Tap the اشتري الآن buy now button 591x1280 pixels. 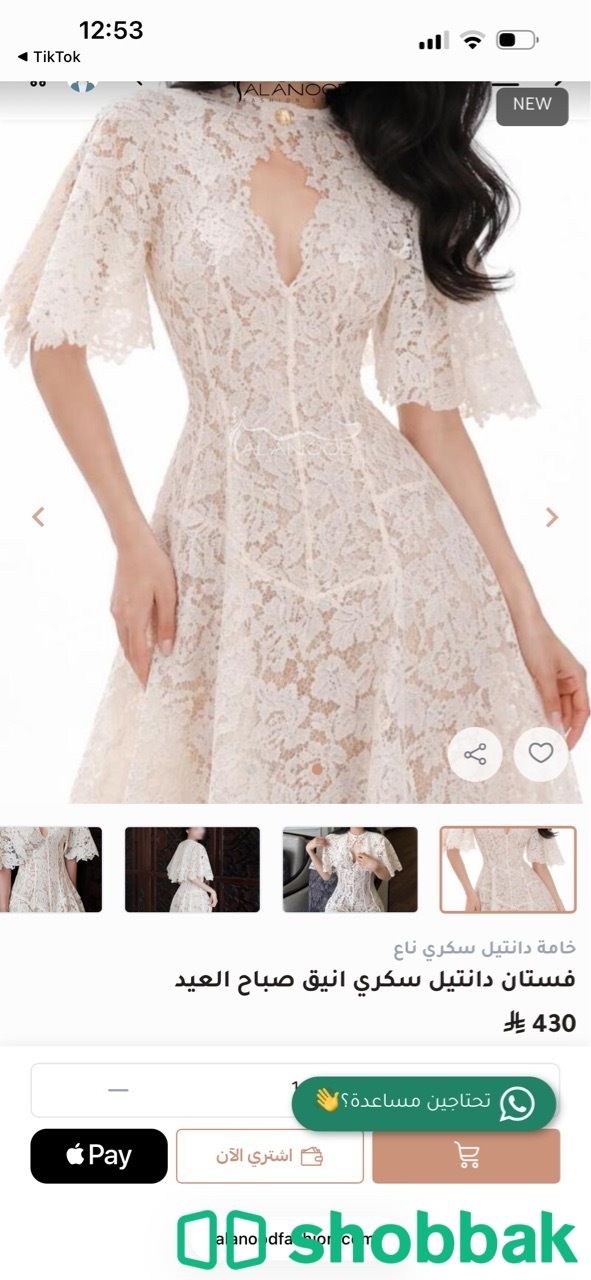pyautogui.click(x=270, y=1156)
